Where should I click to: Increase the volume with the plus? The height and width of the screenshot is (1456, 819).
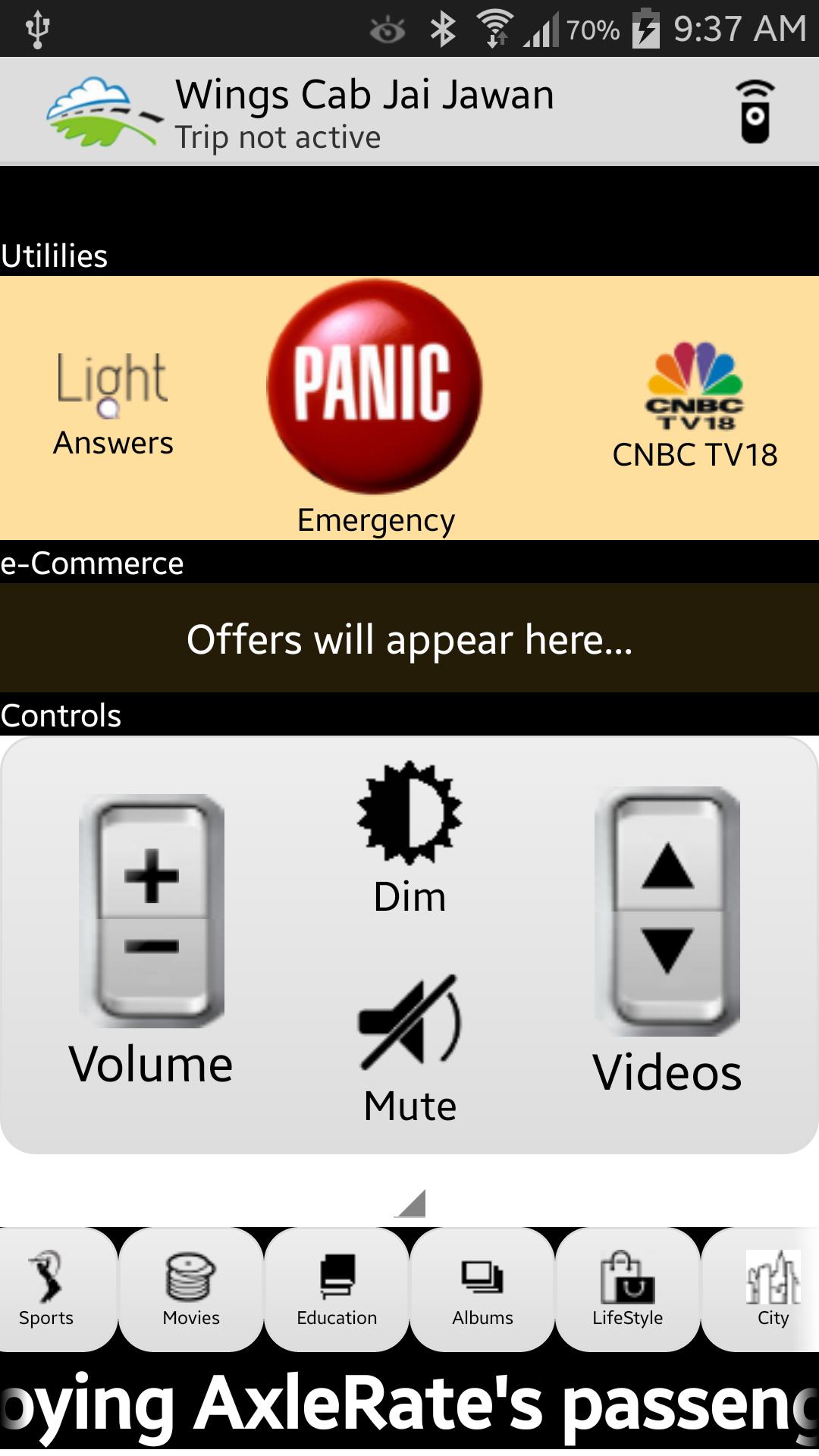tap(152, 874)
